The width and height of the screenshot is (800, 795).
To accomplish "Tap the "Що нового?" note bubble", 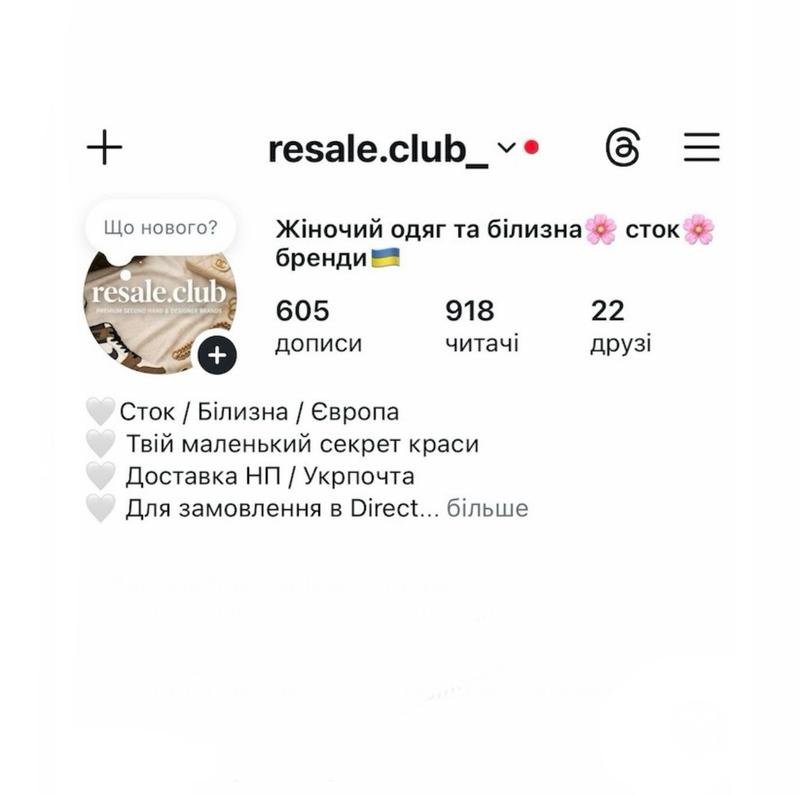I will 160,228.
